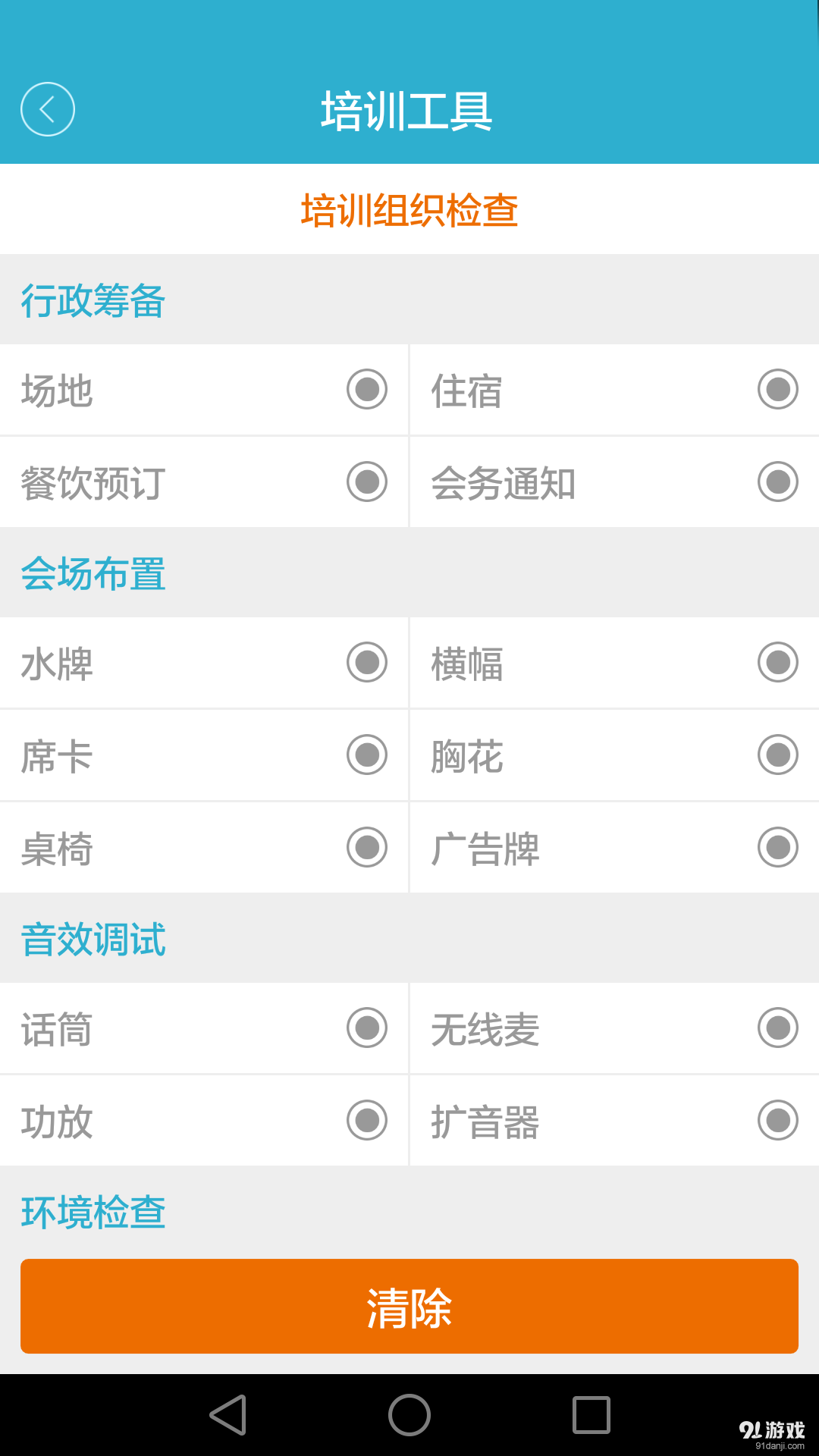Image resolution: width=819 pixels, height=1456 pixels.
Task: Select the 场地 radio button
Action: (367, 391)
